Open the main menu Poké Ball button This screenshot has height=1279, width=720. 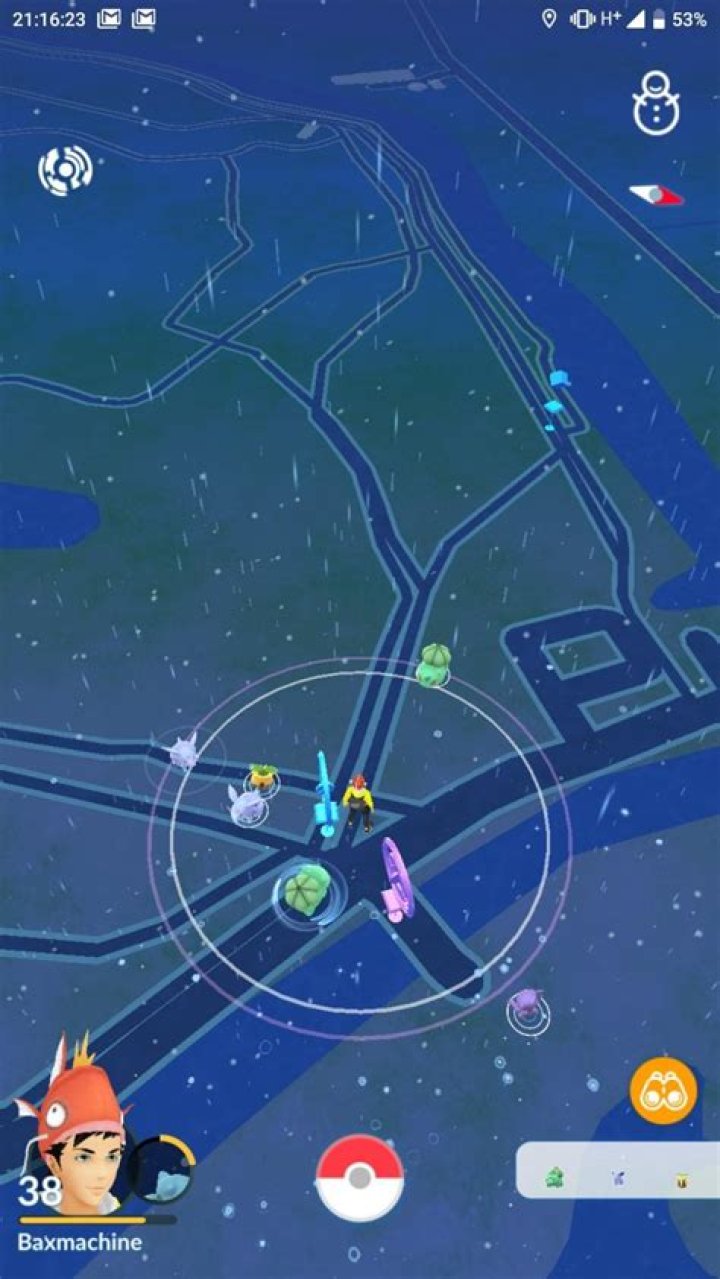(x=360, y=1177)
